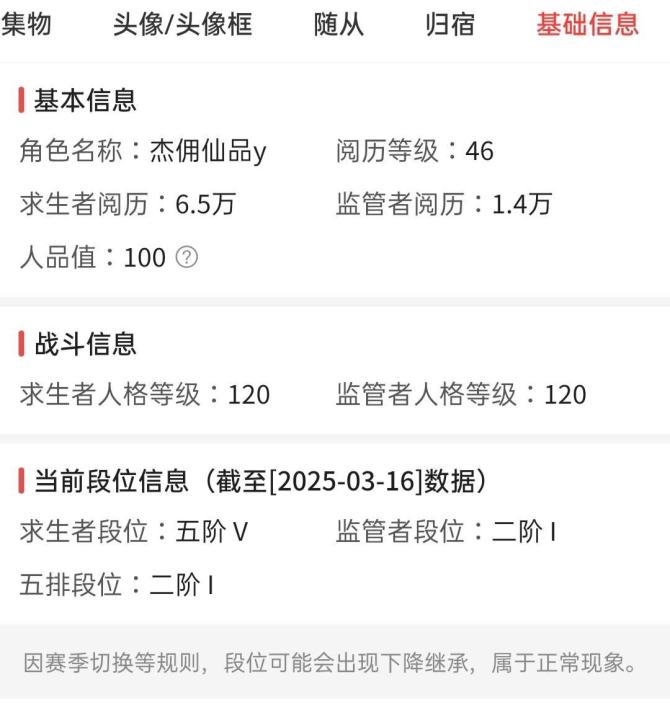Open the 头像/头像框 tab
This screenshot has width=670, height=705.
pyautogui.click(x=182, y=25)
